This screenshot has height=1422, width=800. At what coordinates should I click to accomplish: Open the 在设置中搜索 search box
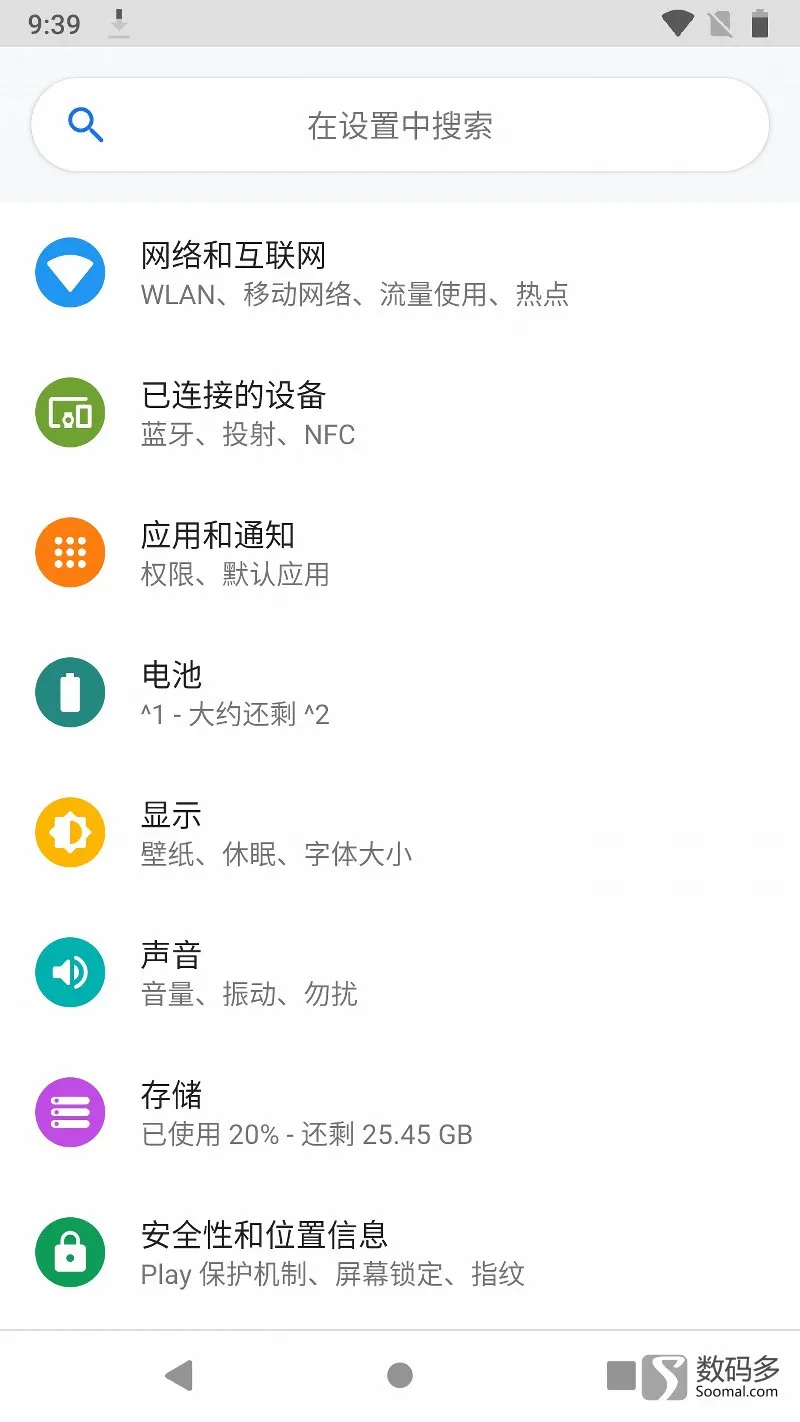click(x=400, y=126)
